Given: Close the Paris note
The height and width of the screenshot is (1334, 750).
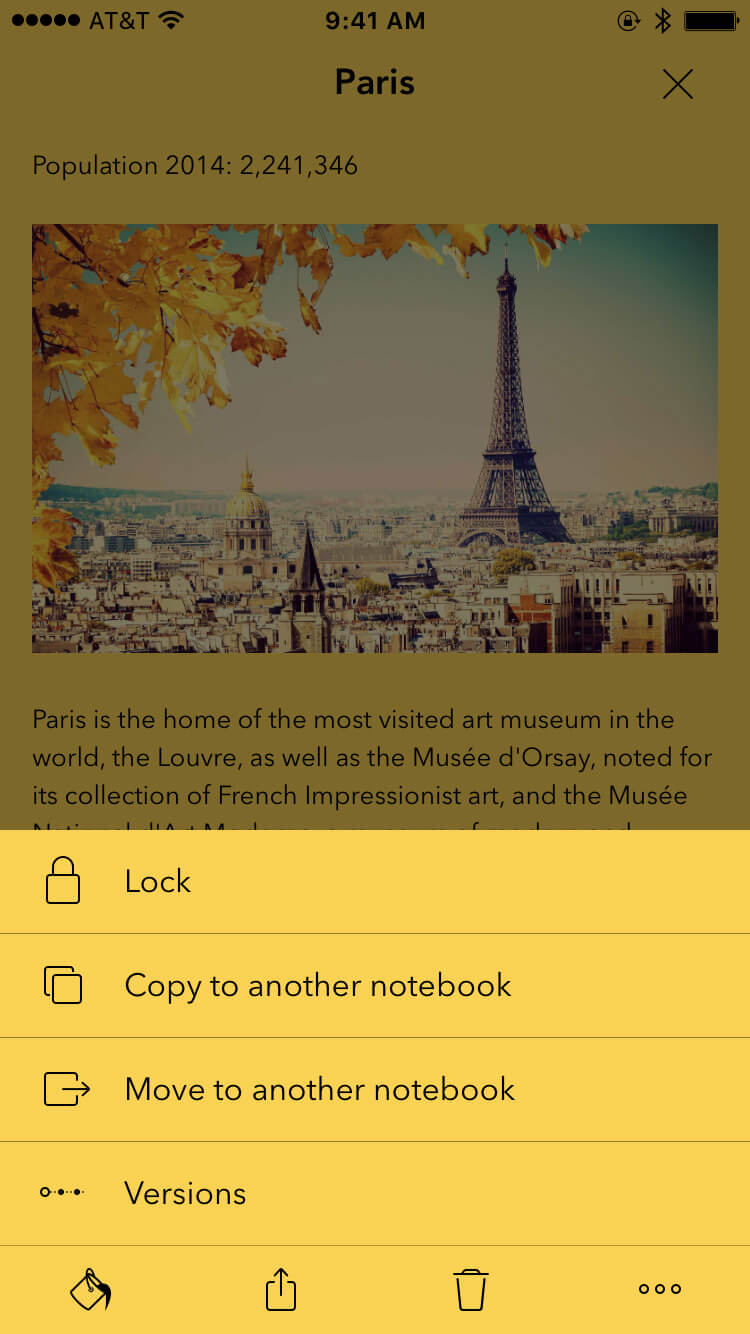Looking at the screenshot, I should tap(678, 85).
